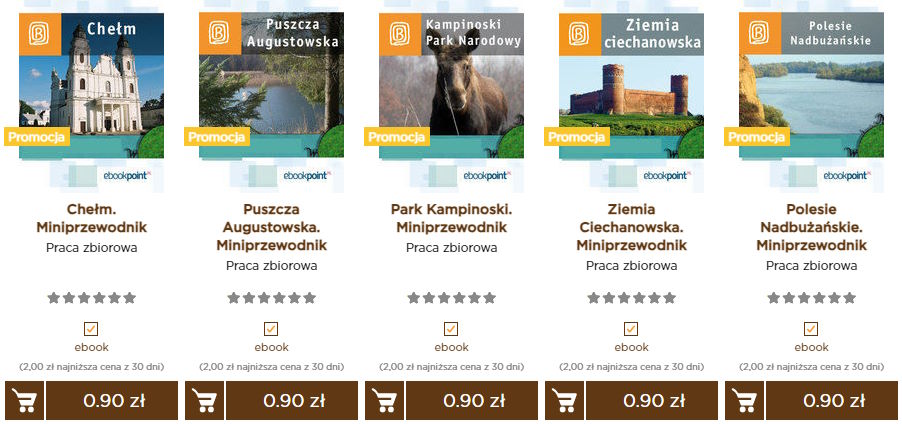Toggle the ebook checkbox for Park Kampinoski
This screenshot has height=424, width=902.
451,328
